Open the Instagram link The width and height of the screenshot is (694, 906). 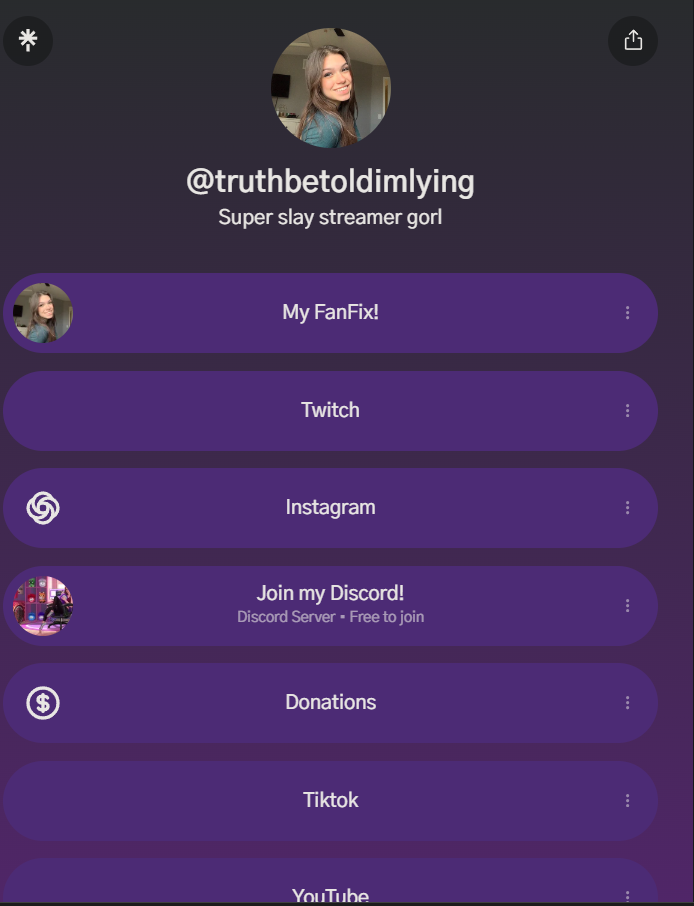coord(330,507)
